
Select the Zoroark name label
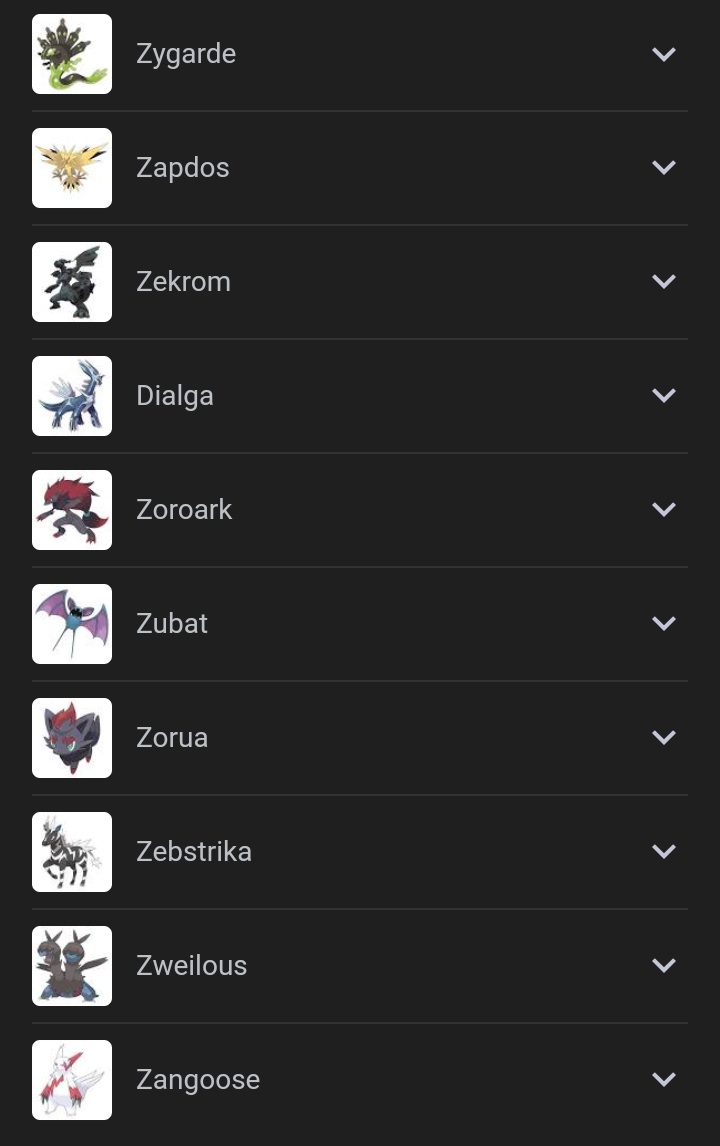pos(184,510)
